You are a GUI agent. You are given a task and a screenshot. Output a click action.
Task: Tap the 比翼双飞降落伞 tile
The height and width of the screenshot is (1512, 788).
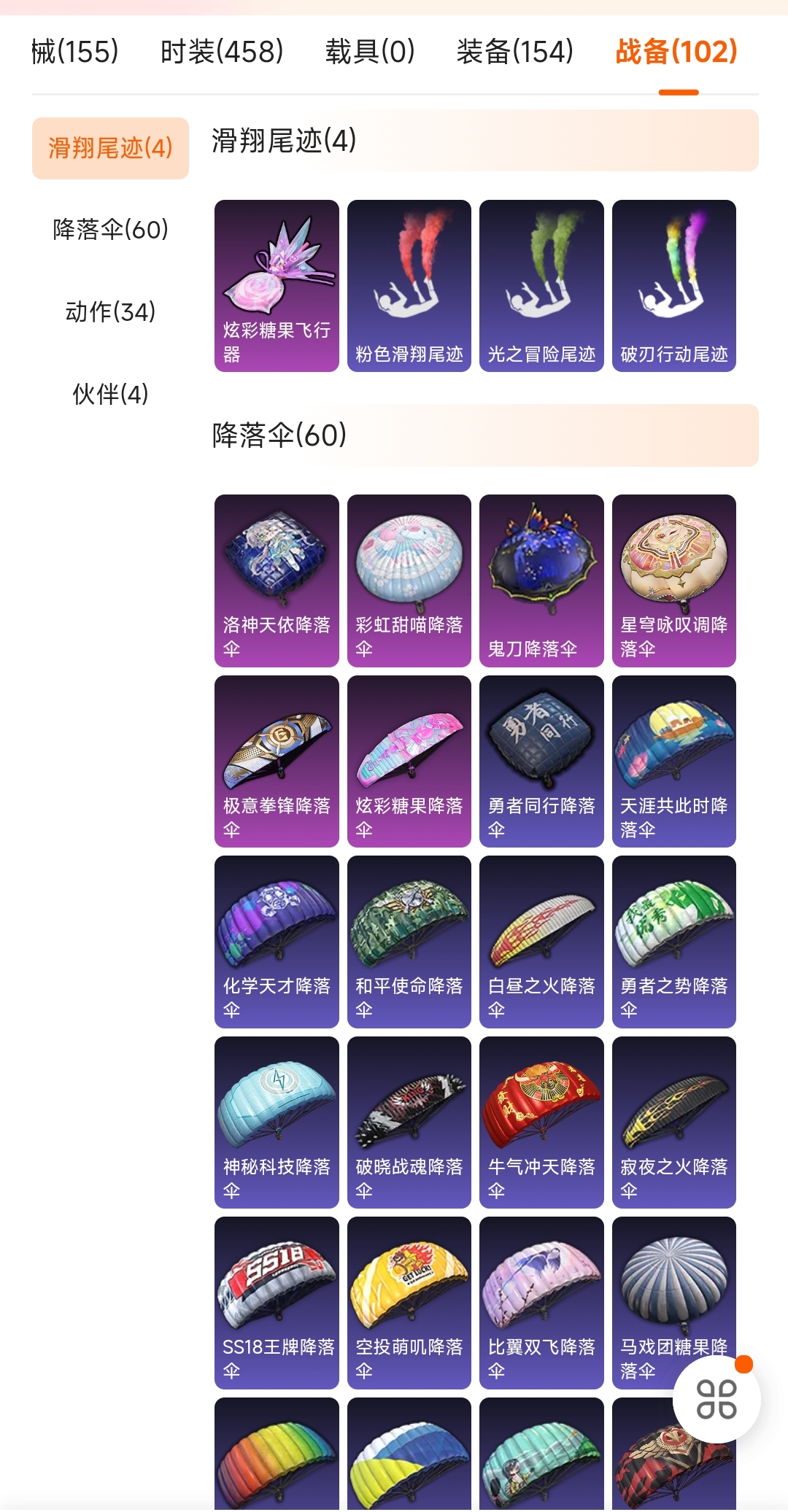click(x=541, y=1303)
